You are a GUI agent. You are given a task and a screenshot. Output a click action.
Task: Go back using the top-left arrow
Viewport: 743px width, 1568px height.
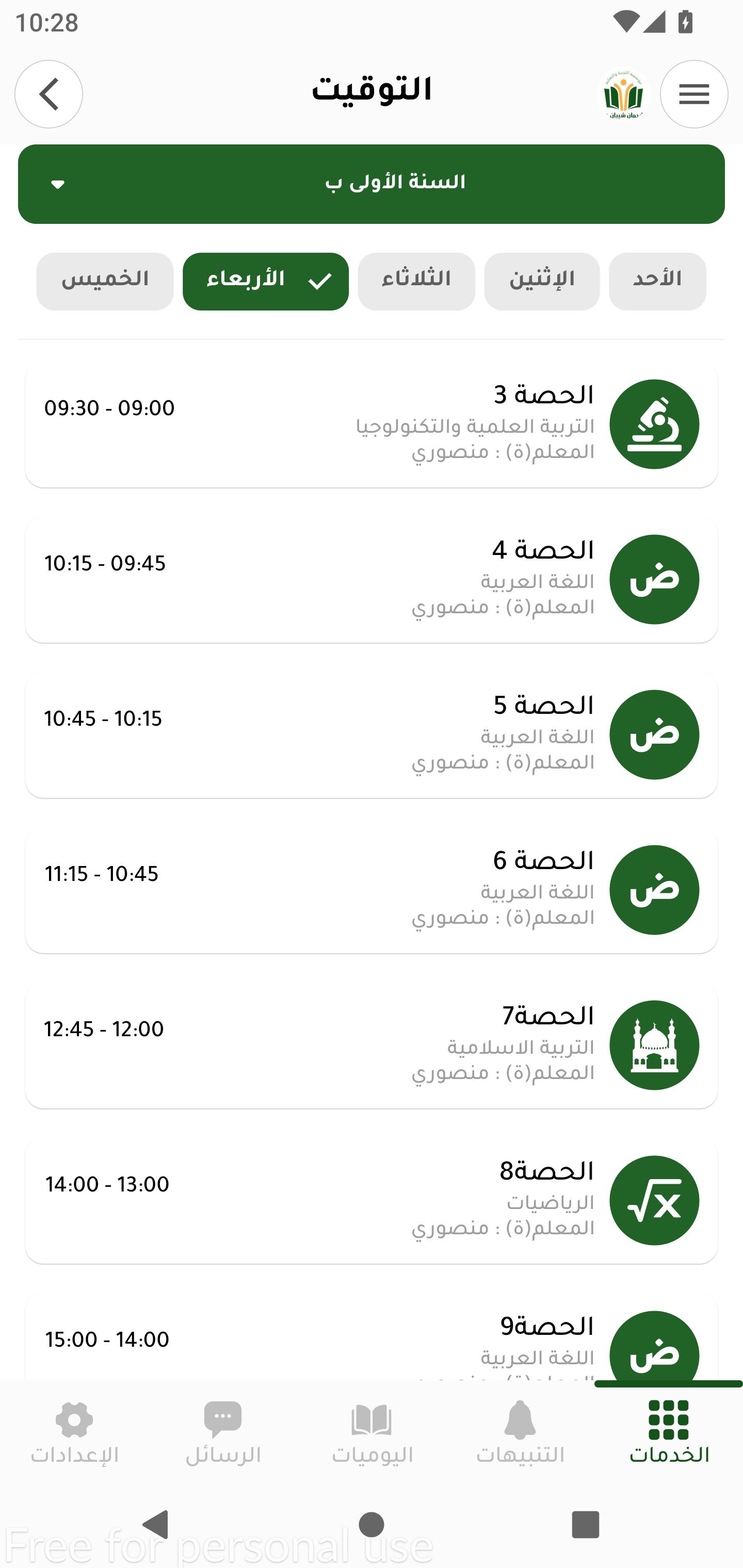pos(49,94)
